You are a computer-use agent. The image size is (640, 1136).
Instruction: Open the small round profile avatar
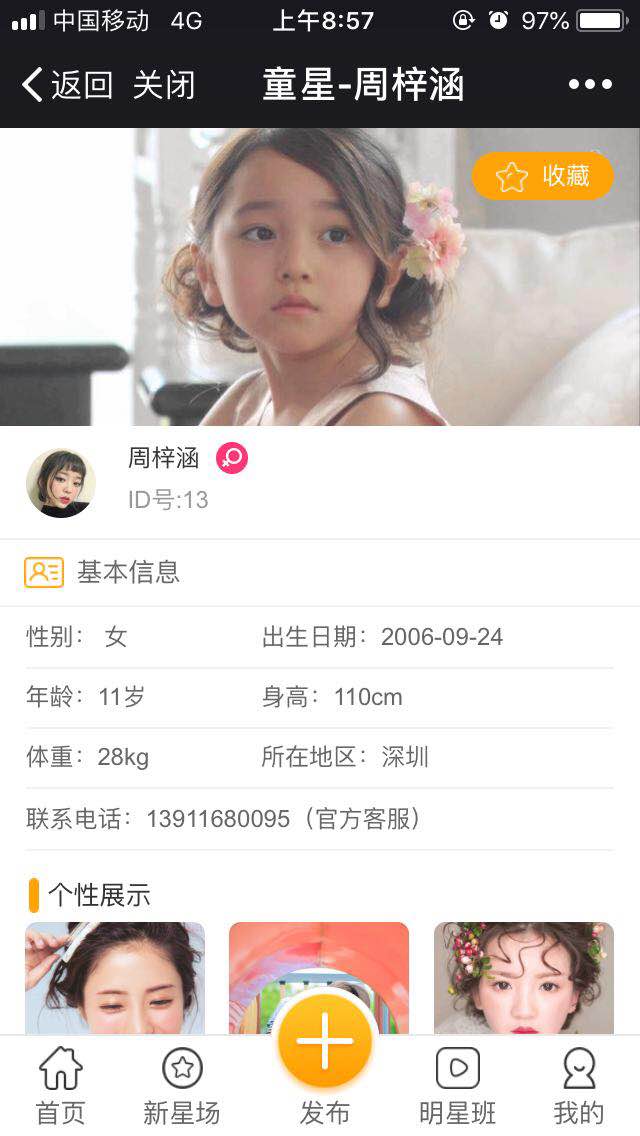coord(61,483)
